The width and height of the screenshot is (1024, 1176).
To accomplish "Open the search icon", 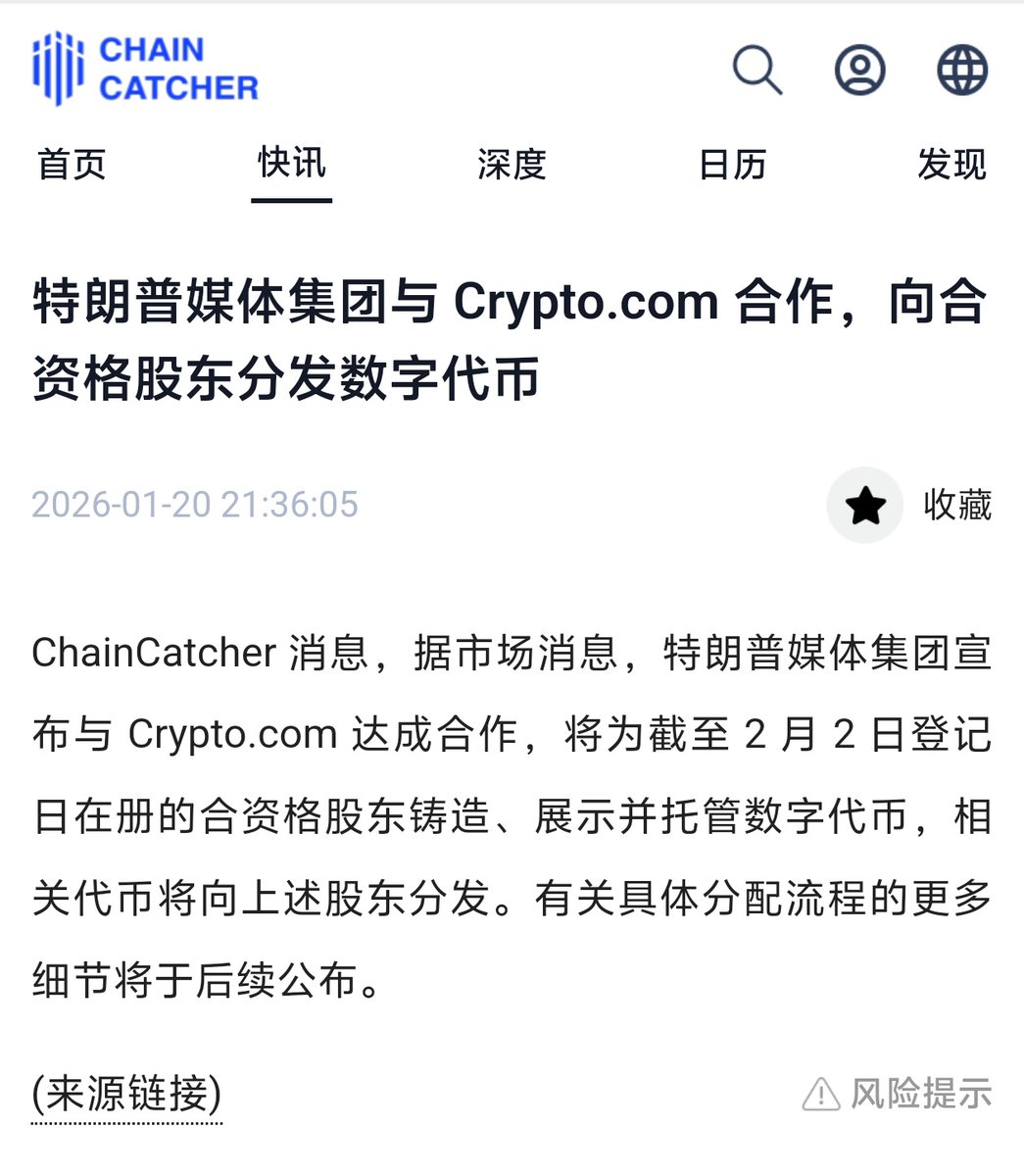I will [756, 70].
